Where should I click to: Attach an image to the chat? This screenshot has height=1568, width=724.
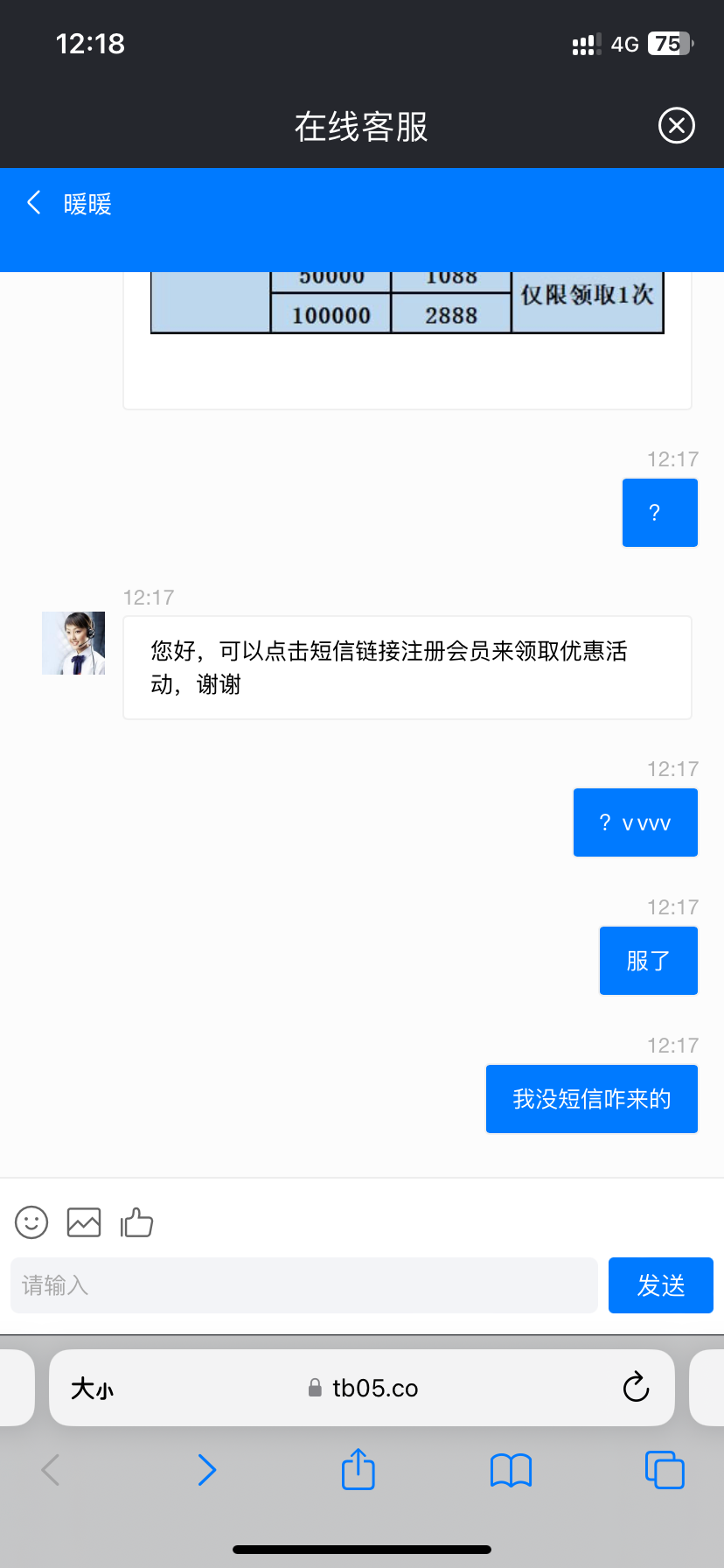[x=84, y=1222]
